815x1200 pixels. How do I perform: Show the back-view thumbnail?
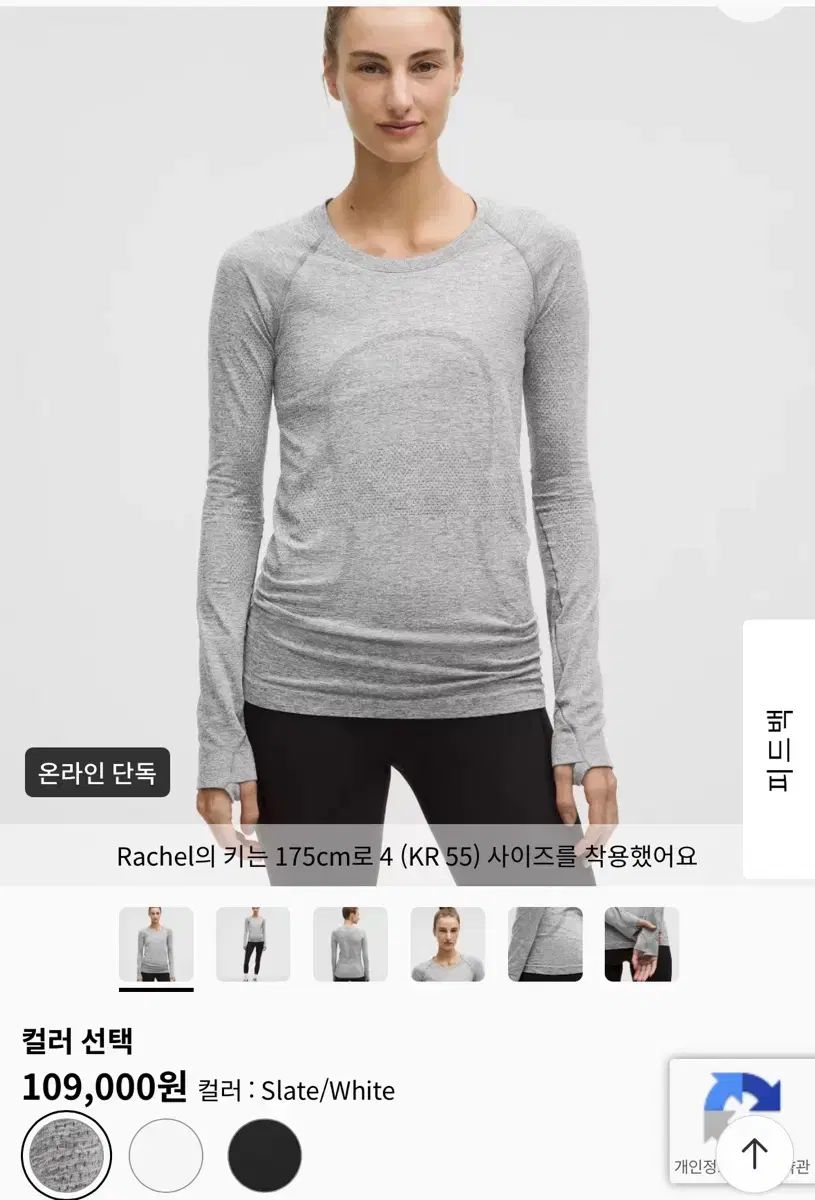pos(350,945)
